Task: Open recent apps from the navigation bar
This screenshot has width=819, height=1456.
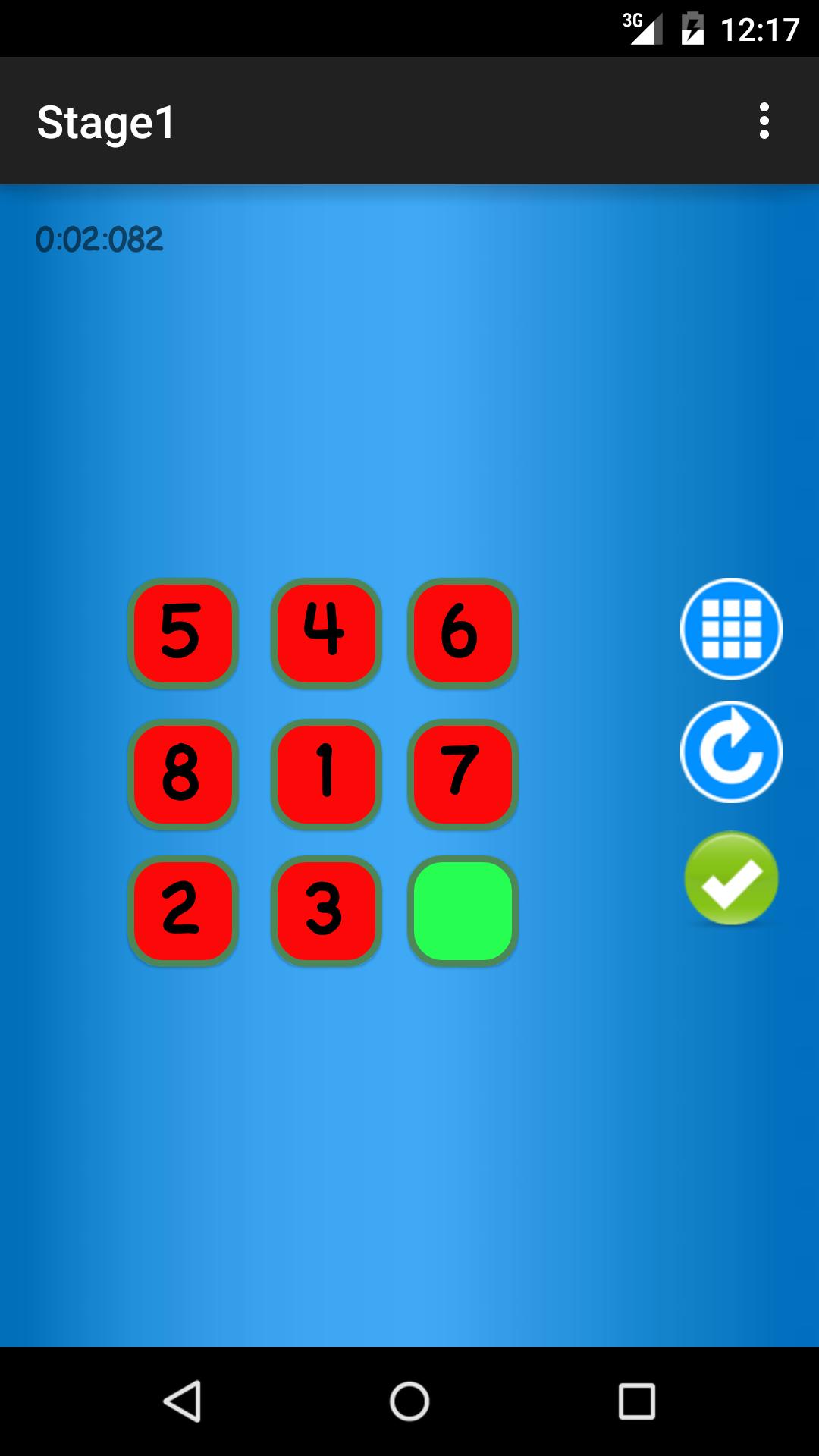Action: (636, 1401)
